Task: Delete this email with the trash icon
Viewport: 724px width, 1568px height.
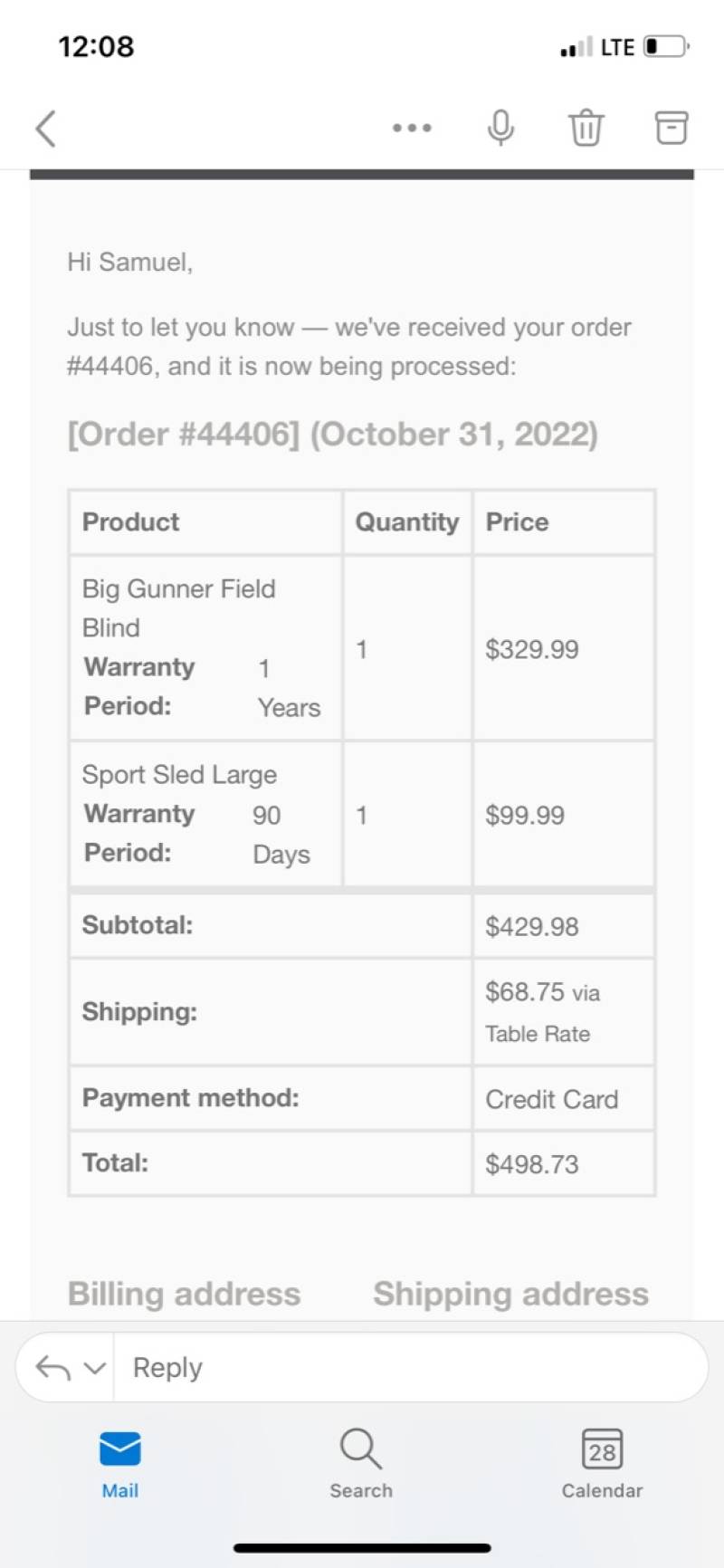Action: pyautogui.click(x=586, y=128)
